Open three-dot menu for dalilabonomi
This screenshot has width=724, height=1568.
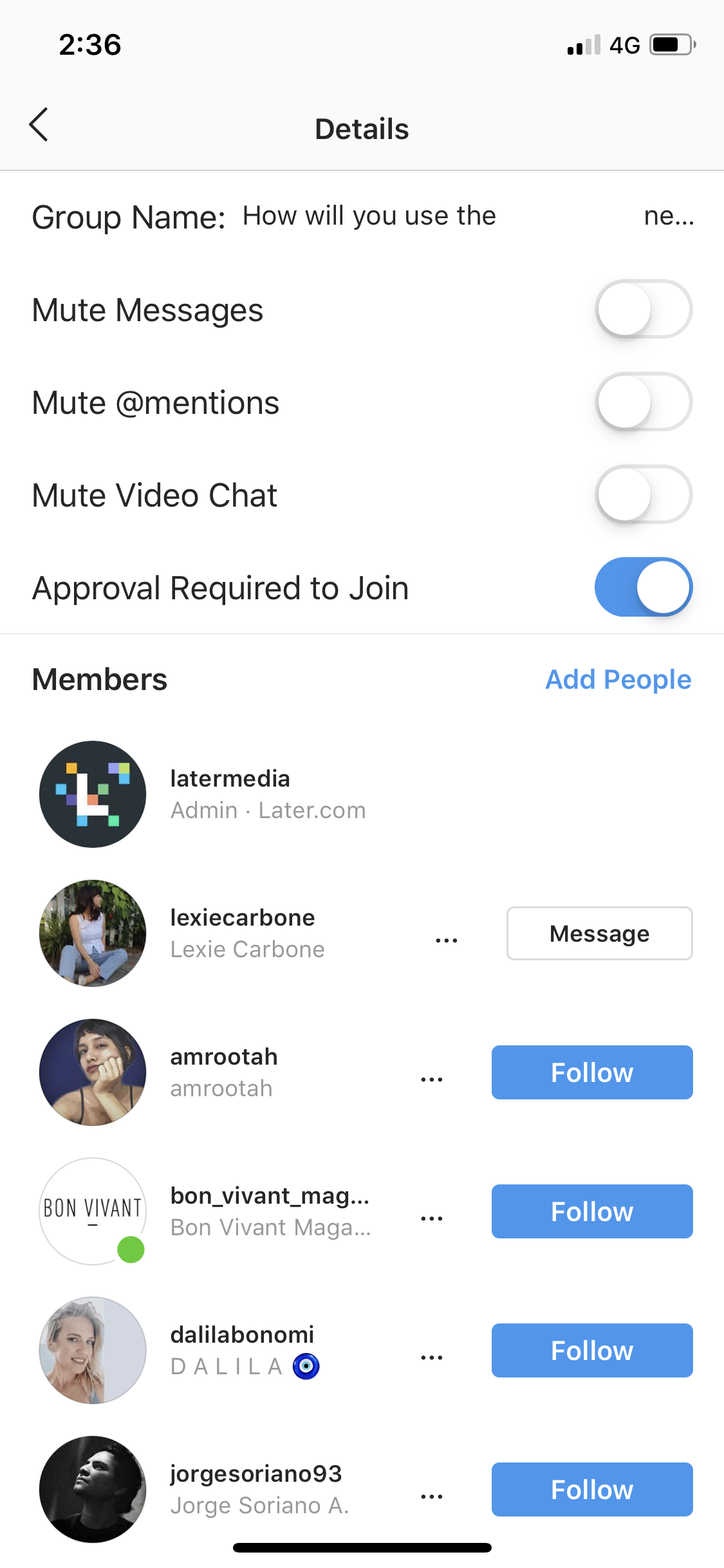pyautogui.click(x=431, y=1358)
